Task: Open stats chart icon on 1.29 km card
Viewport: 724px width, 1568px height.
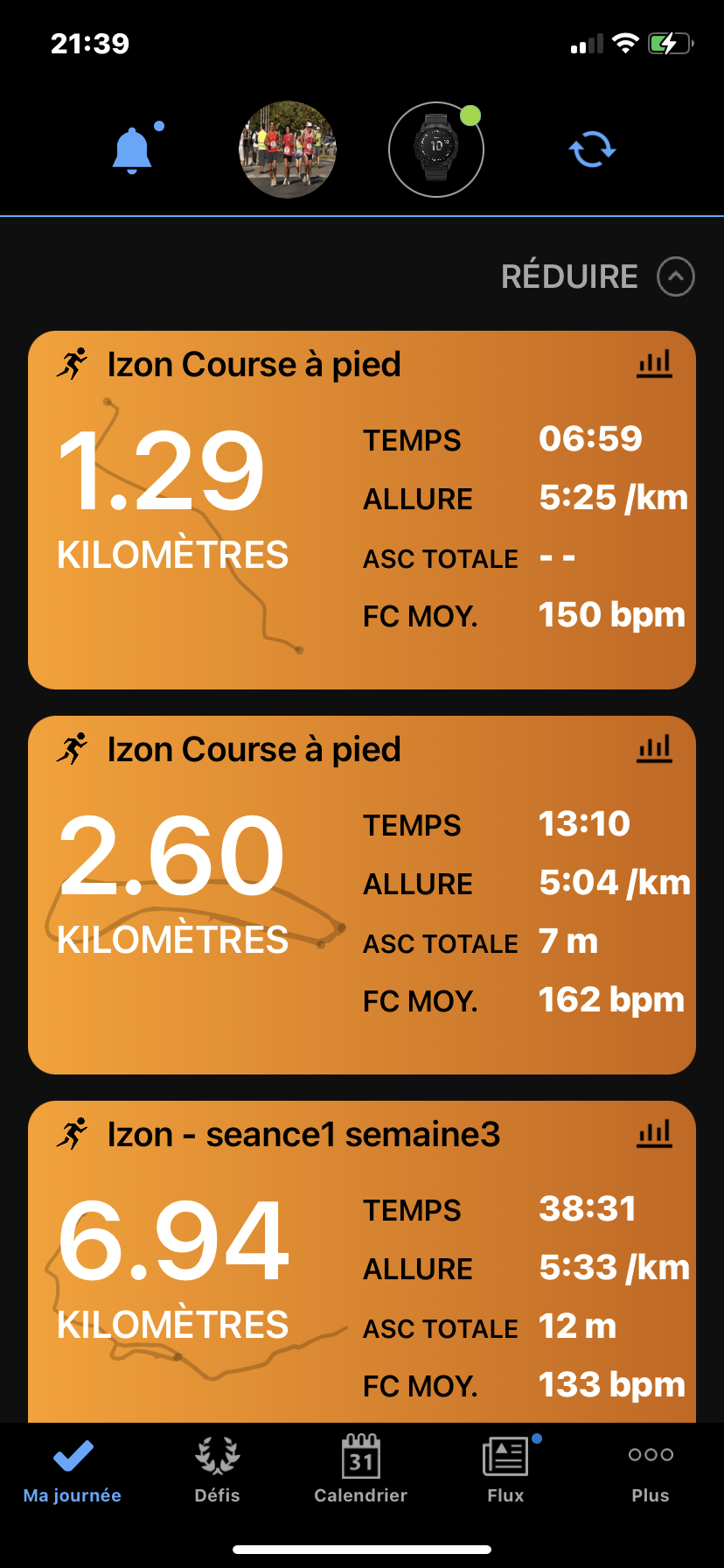Action: [654, 363]
